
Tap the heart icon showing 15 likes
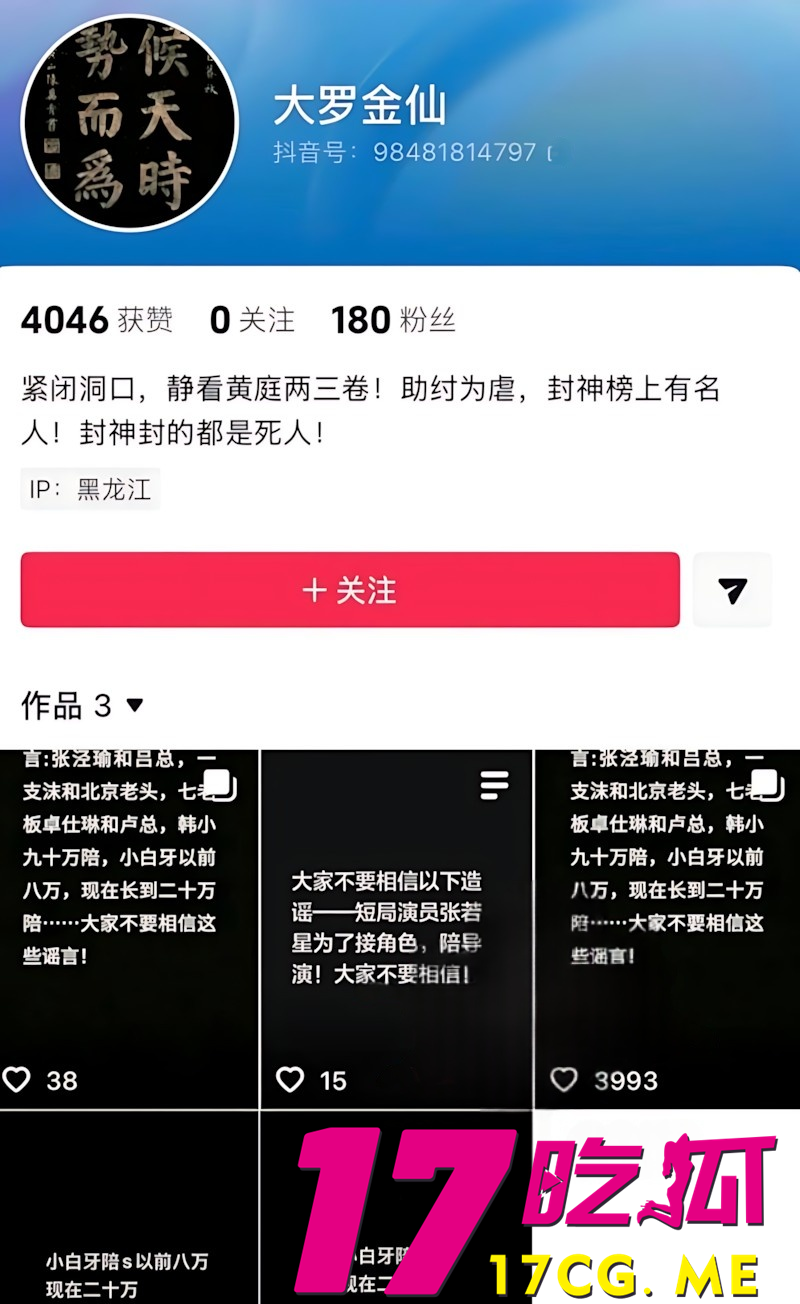coord(290,1080)
